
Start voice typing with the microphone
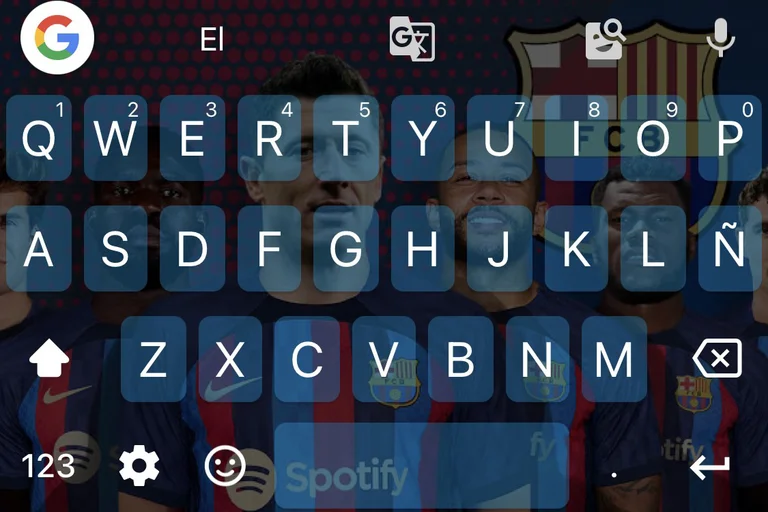pos(719,38)
